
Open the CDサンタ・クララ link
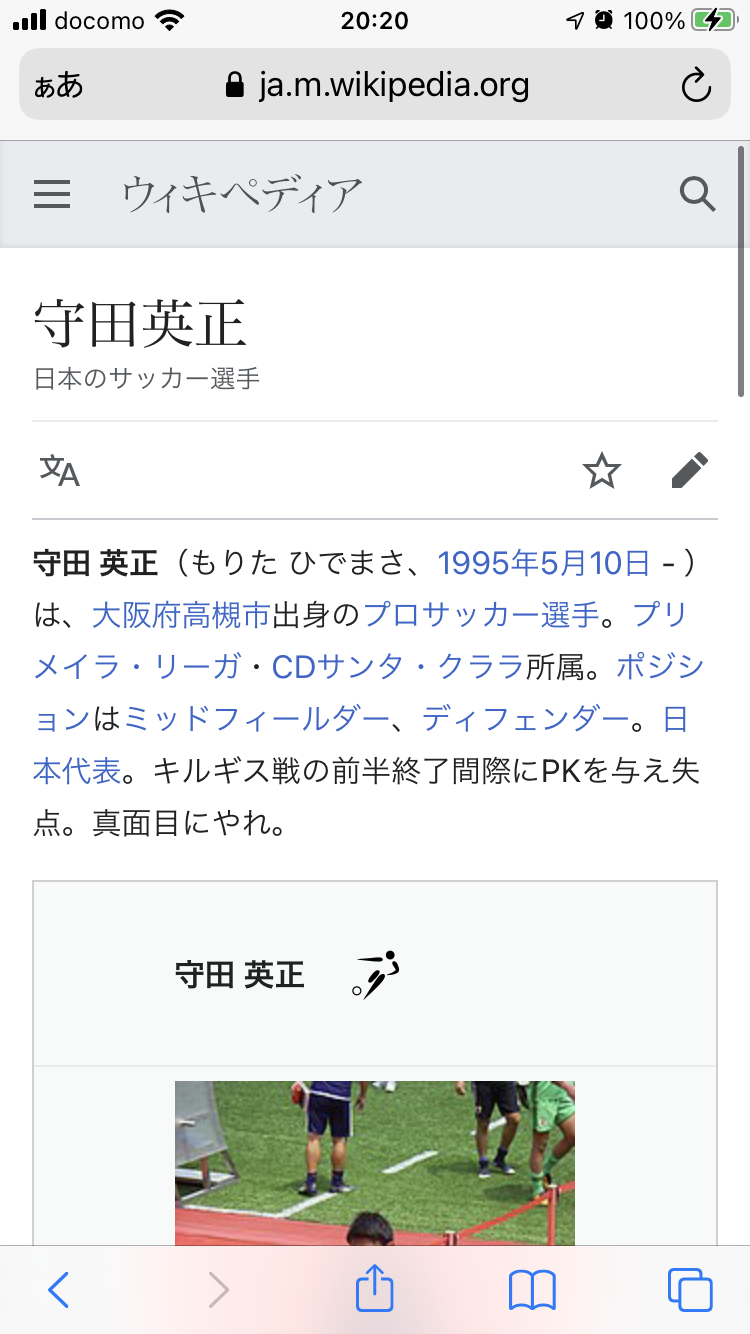[397, 666]
